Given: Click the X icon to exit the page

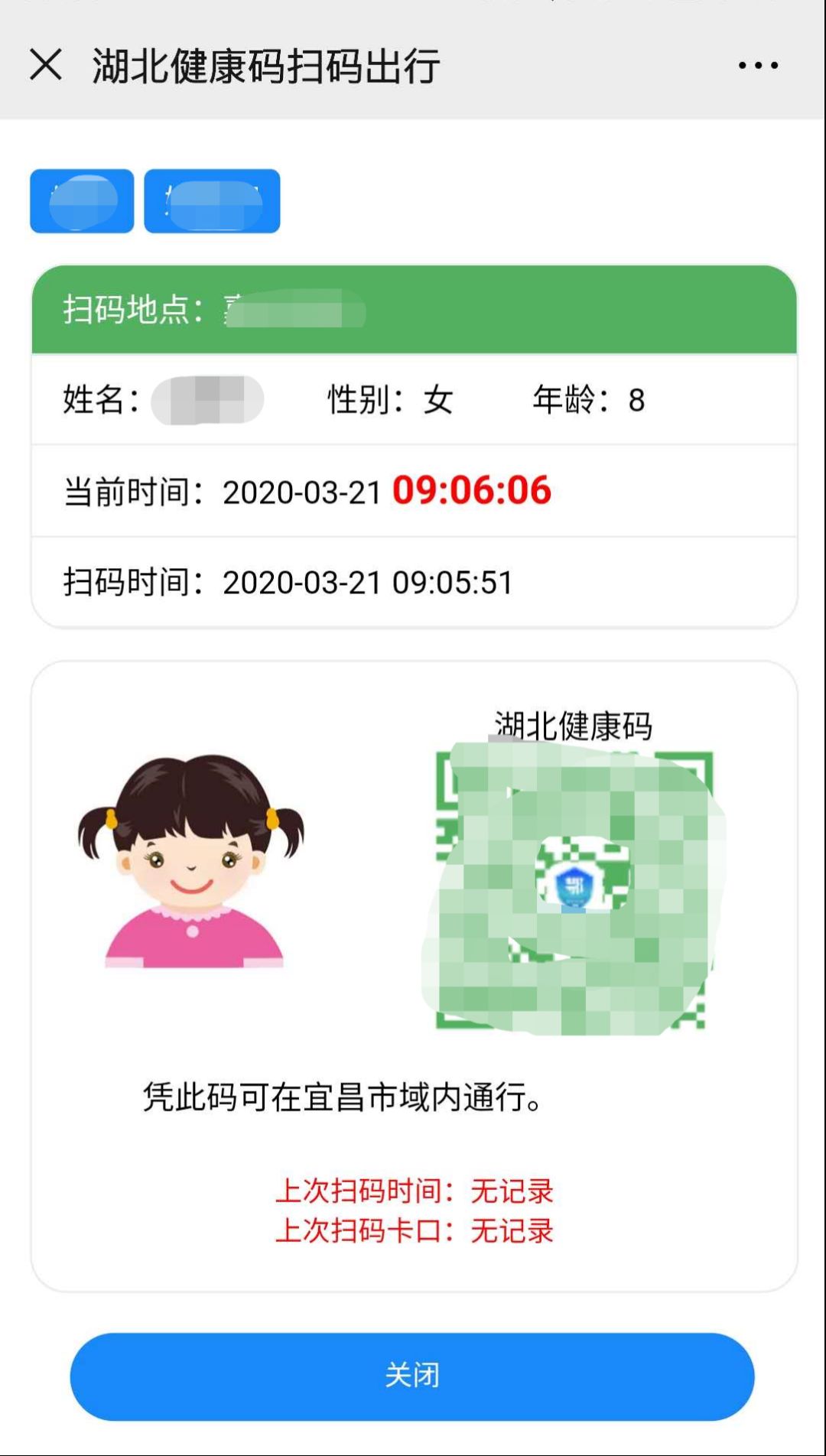Looking at the screenshot, I should click(x=46, y=67).
